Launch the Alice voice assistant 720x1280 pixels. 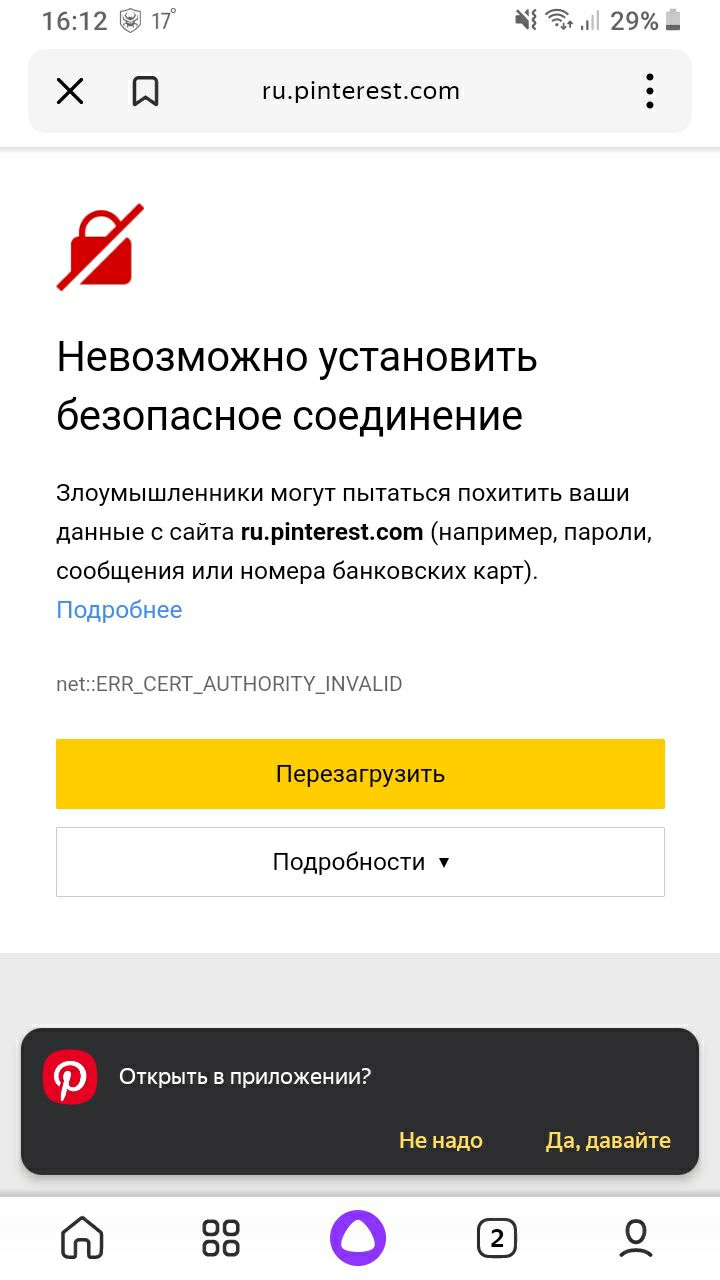tap(358, 1238)
